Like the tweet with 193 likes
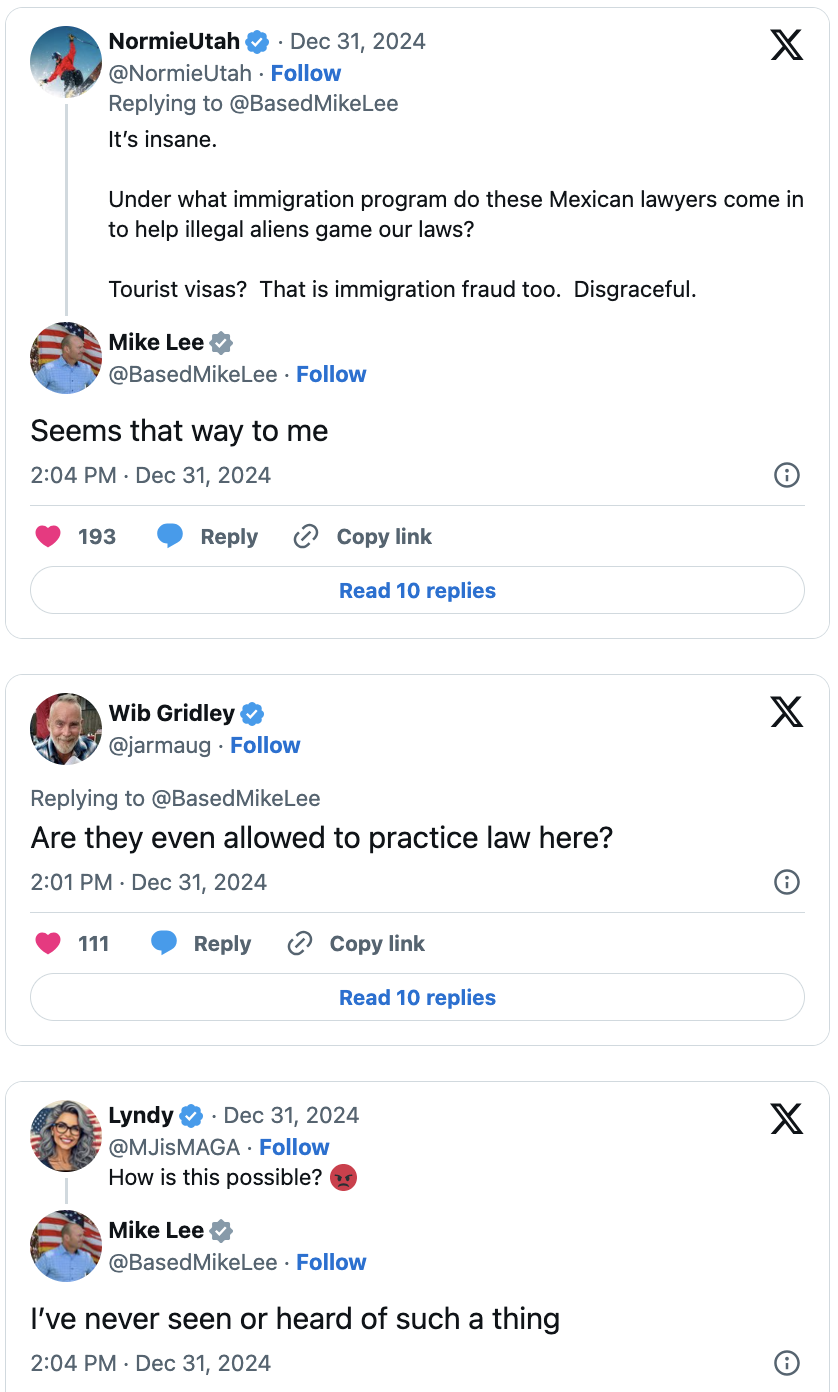The width and height of the screenshot is (838, 1392). [x=48, y=537]
